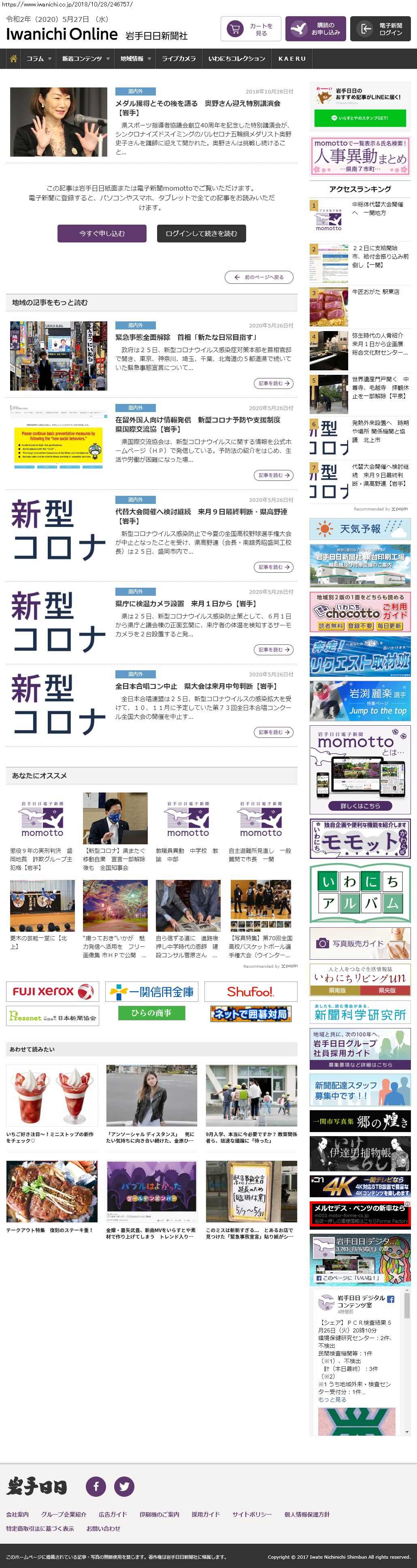Open ライブカメラ page
This screenshot has height=1568, width=417.
(179, 59)
